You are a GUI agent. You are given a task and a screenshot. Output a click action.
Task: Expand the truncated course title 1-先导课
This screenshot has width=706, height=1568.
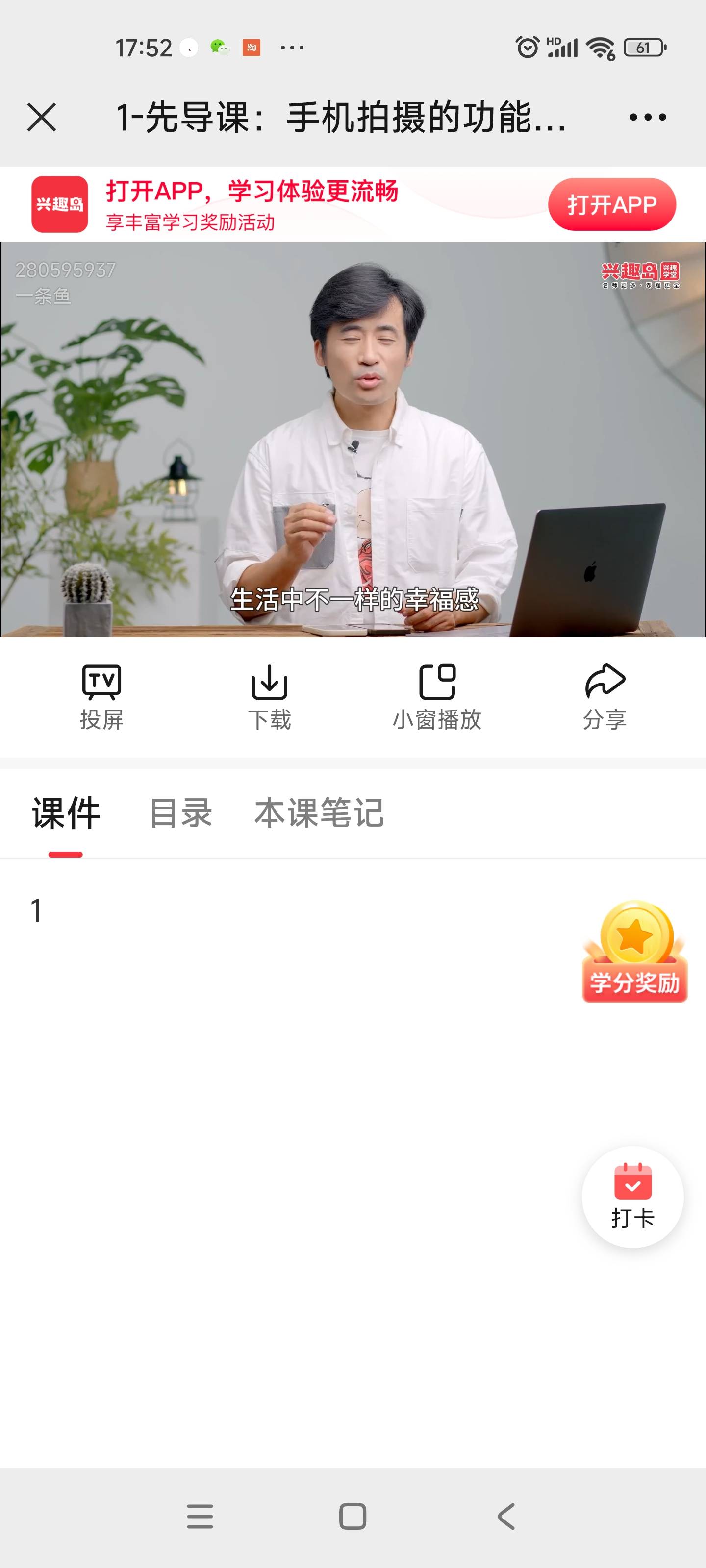click(x=341, y=118)
